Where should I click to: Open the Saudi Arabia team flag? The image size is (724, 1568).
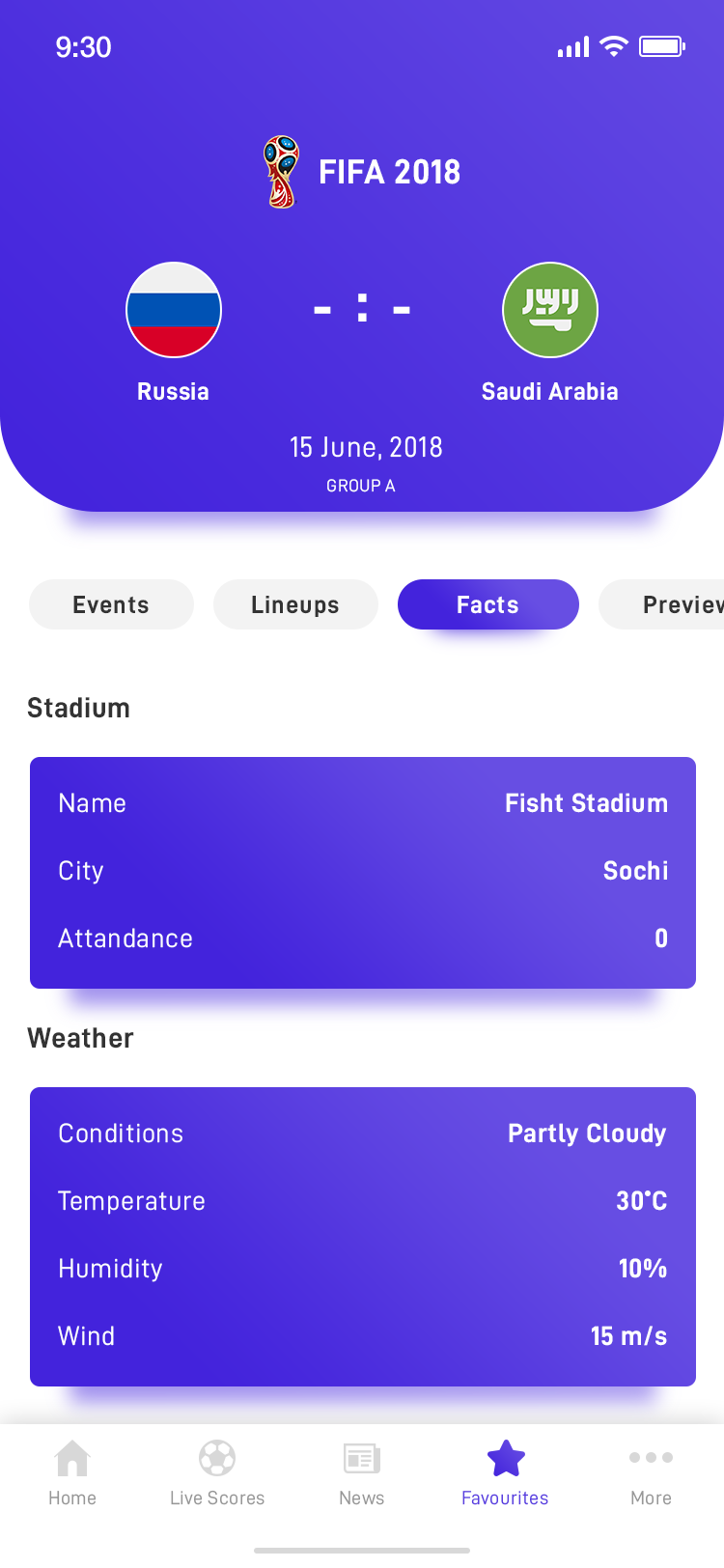click(x=550, y=310)
